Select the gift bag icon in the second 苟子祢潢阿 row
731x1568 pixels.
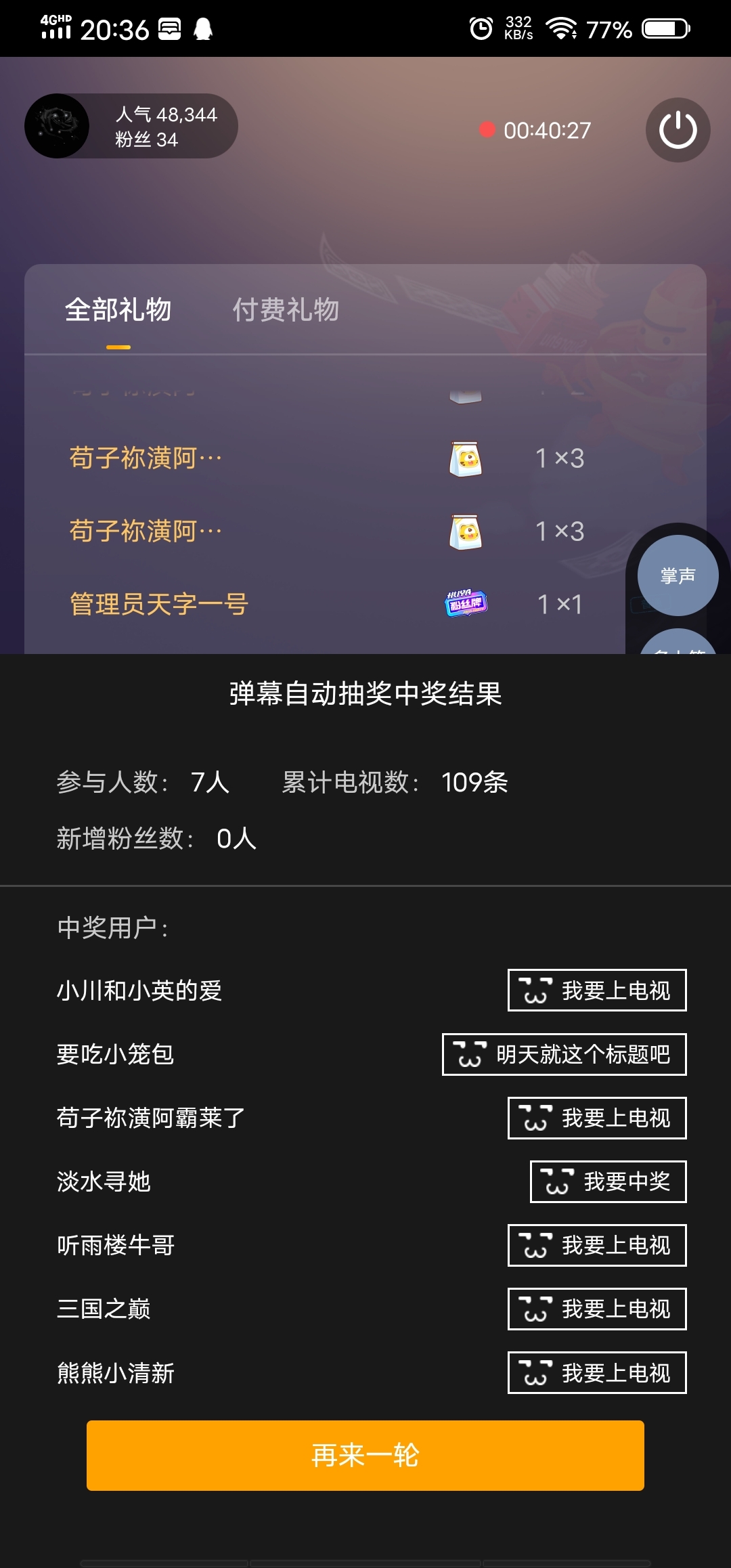pyautogui.click(x=464, y=531)
